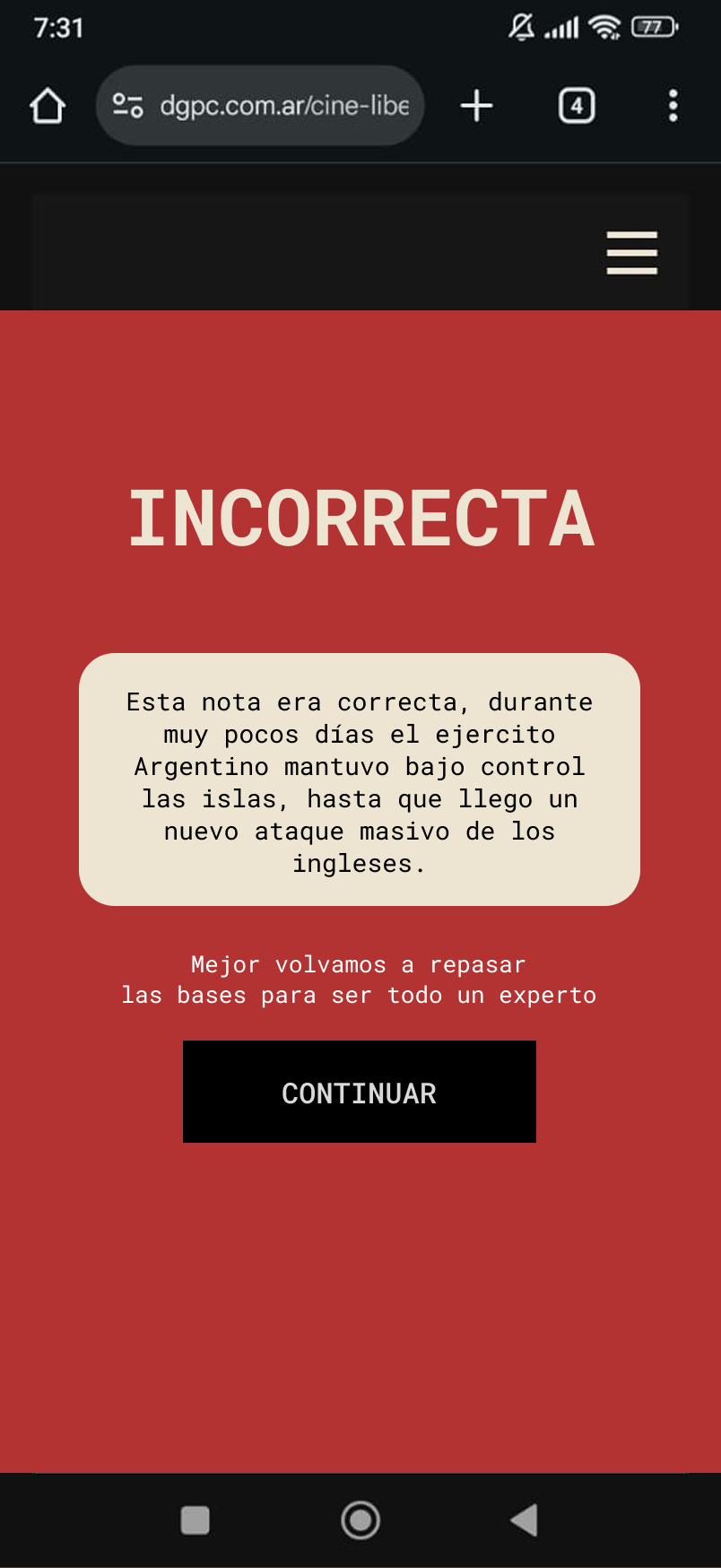The height and width of the screenshot is (1568, 721).
Task: View site info icon in address bar
Action: click(x=127, y=106)
